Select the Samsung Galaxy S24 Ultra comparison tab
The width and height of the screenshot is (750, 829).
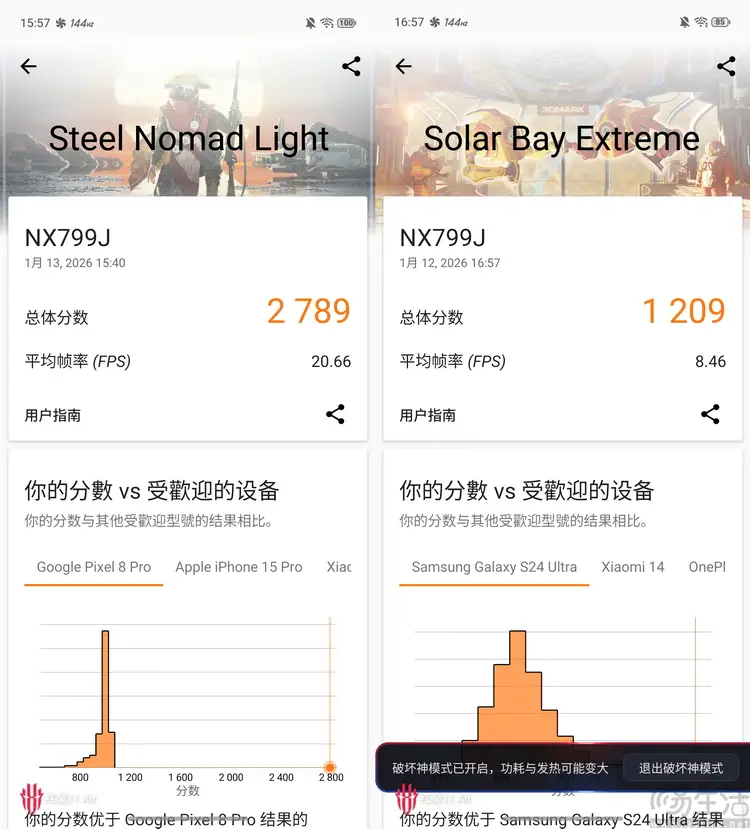point(493,567)
